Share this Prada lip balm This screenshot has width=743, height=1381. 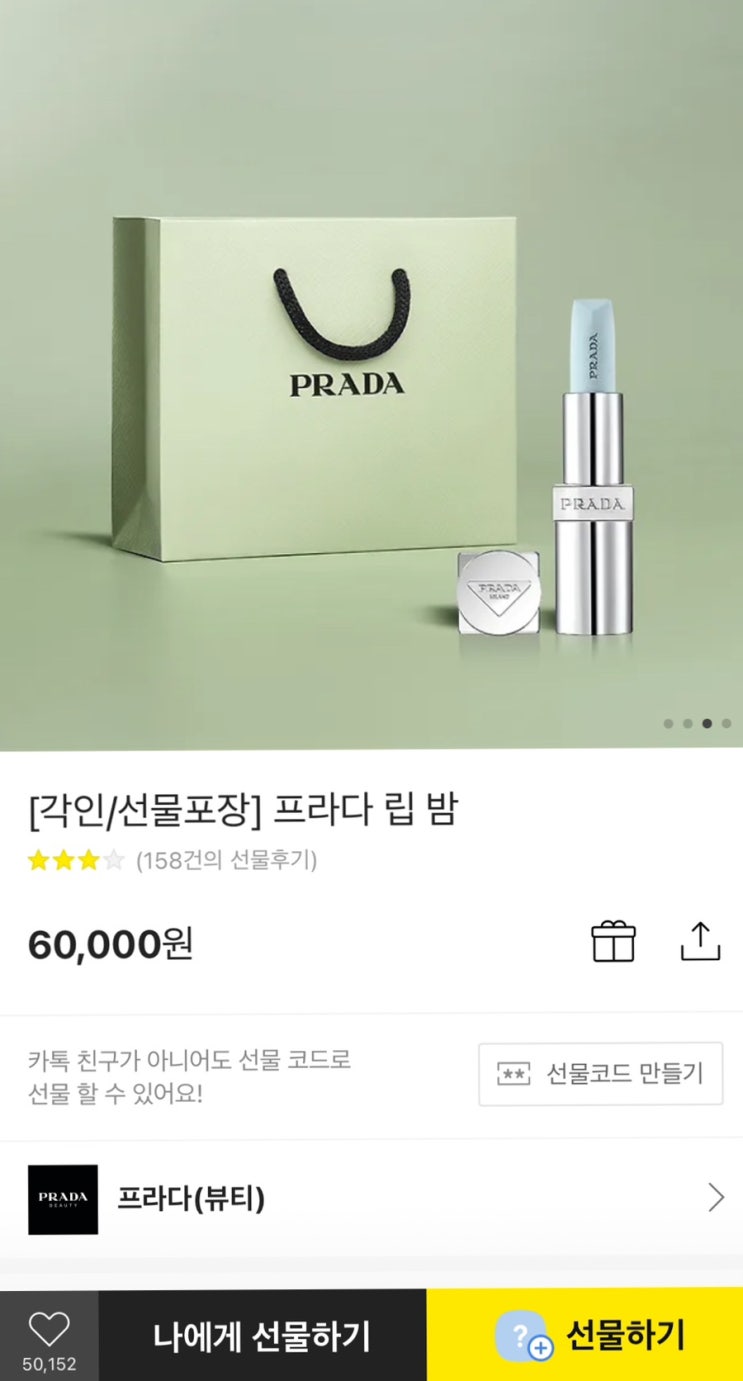coord(700,941)
